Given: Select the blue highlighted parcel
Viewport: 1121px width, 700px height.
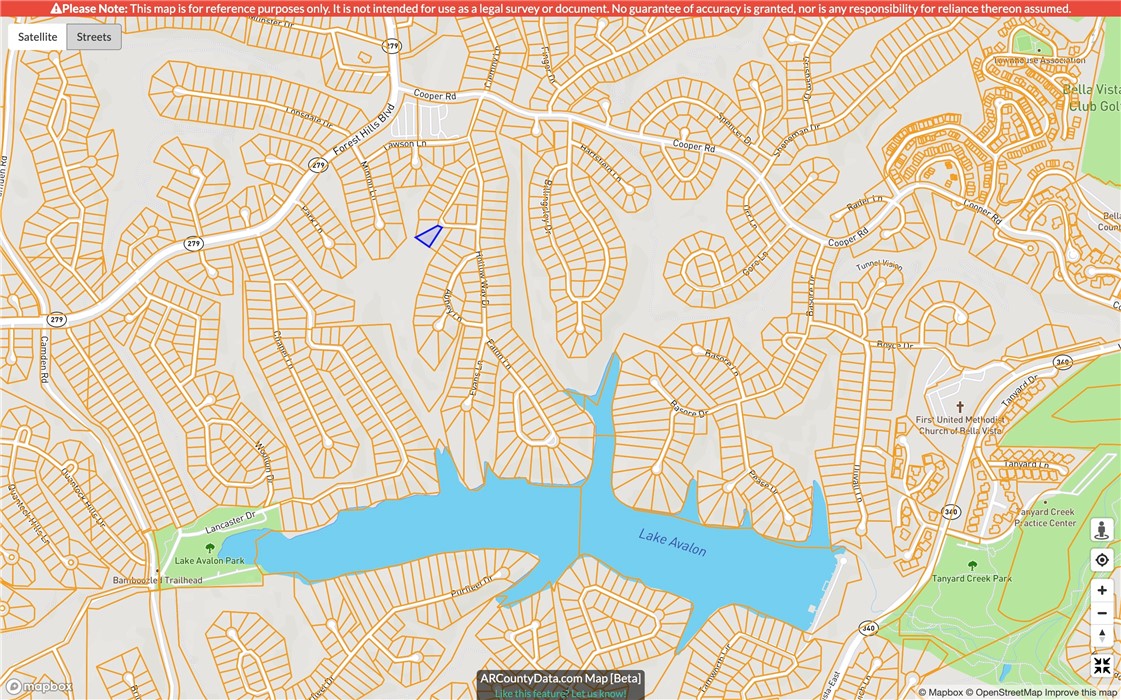Looking at the screenshot, I should click(429, 236).
